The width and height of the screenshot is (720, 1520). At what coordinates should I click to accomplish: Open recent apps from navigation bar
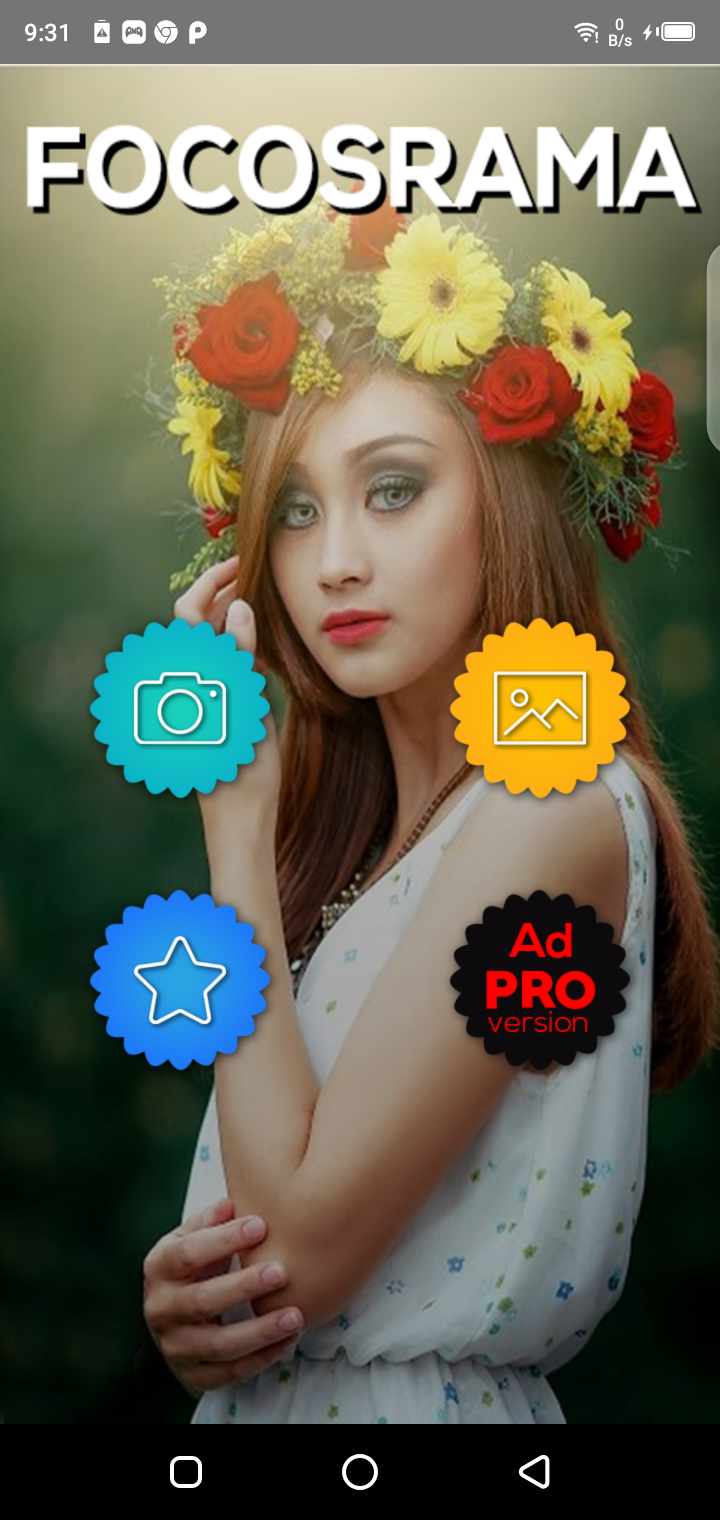pos(186,1471)
